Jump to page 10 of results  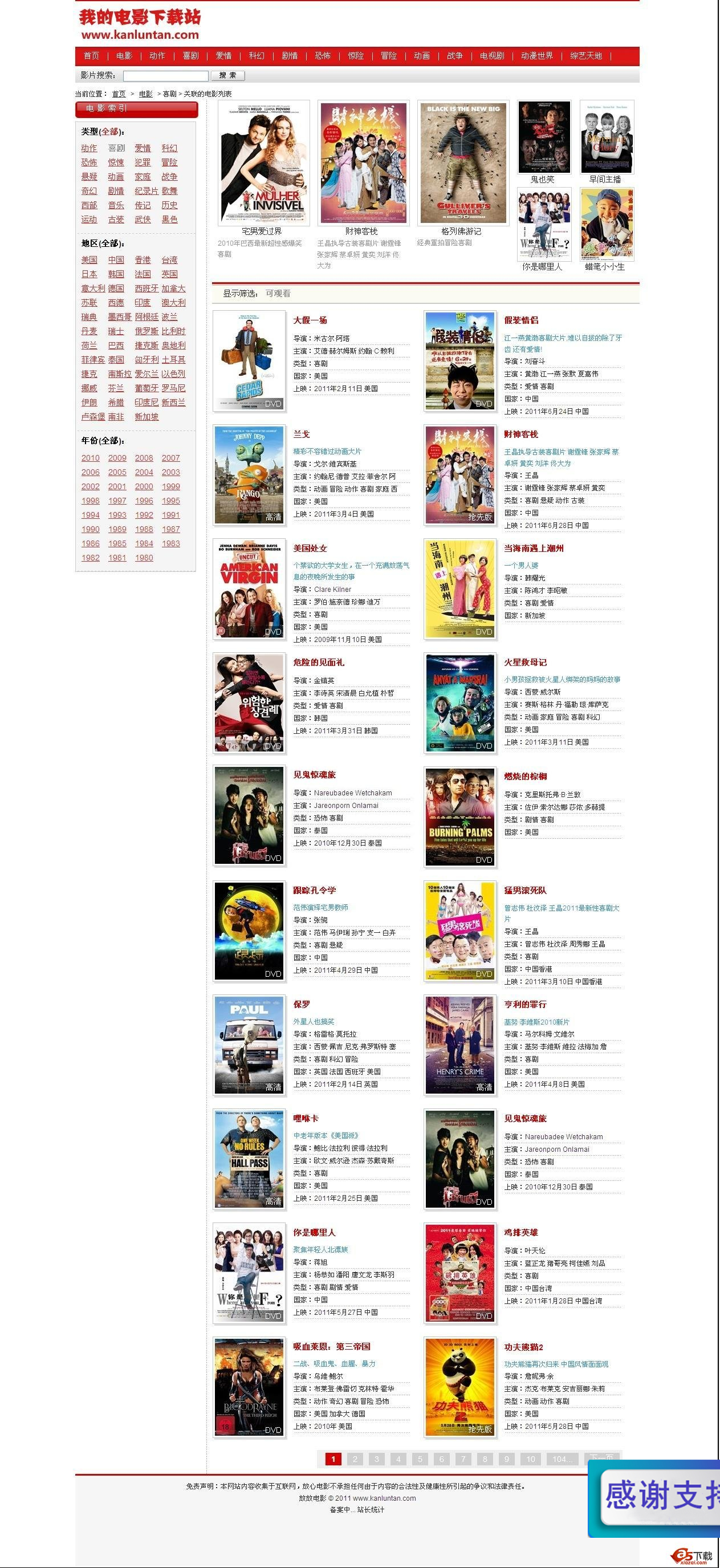(530, 1459)
